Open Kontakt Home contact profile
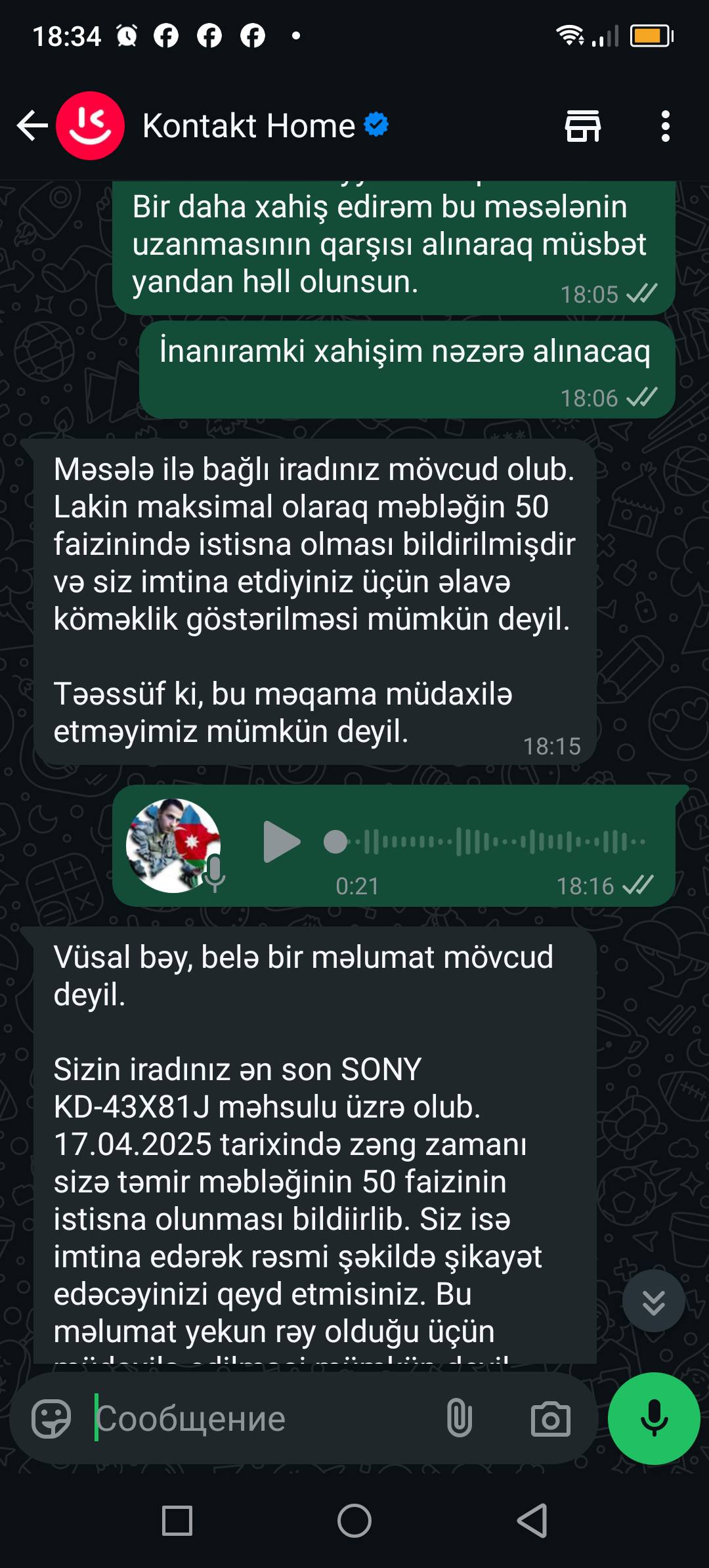 (249, 125)
